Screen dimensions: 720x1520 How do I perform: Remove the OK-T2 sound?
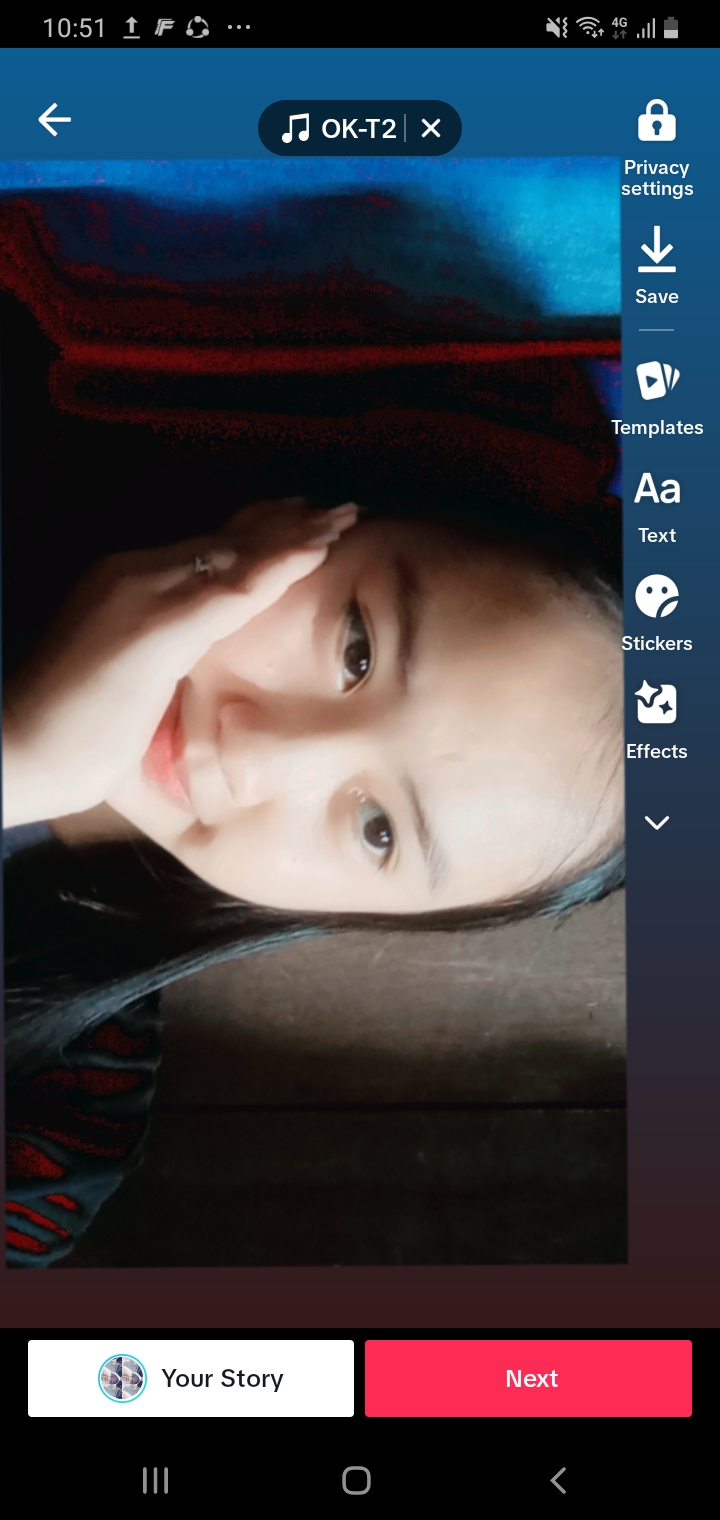pyautogui.click(x=431, y=128)
